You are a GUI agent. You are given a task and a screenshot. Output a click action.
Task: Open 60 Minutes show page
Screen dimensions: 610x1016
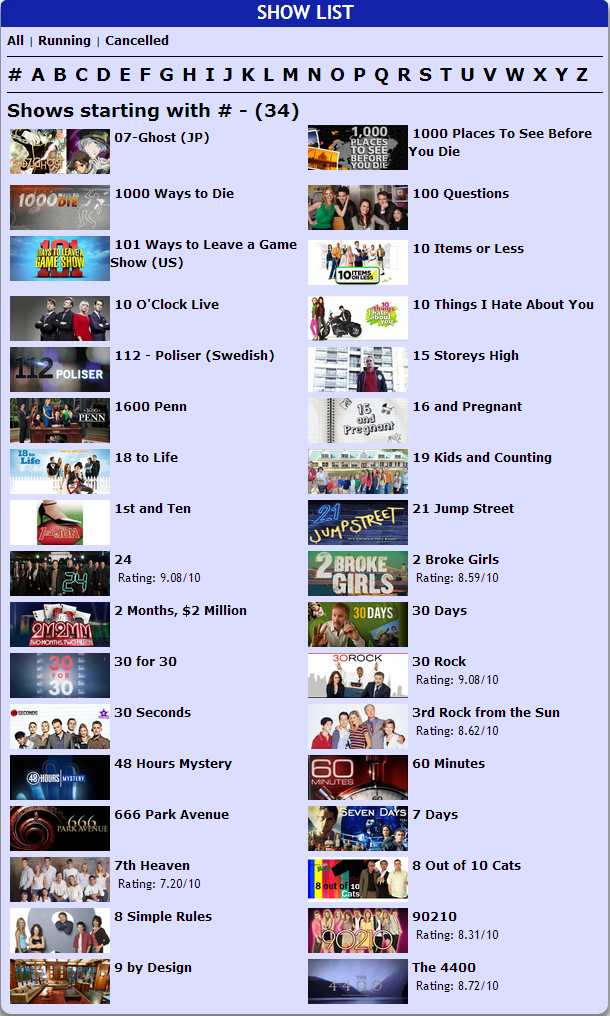(x=448, y=764)
